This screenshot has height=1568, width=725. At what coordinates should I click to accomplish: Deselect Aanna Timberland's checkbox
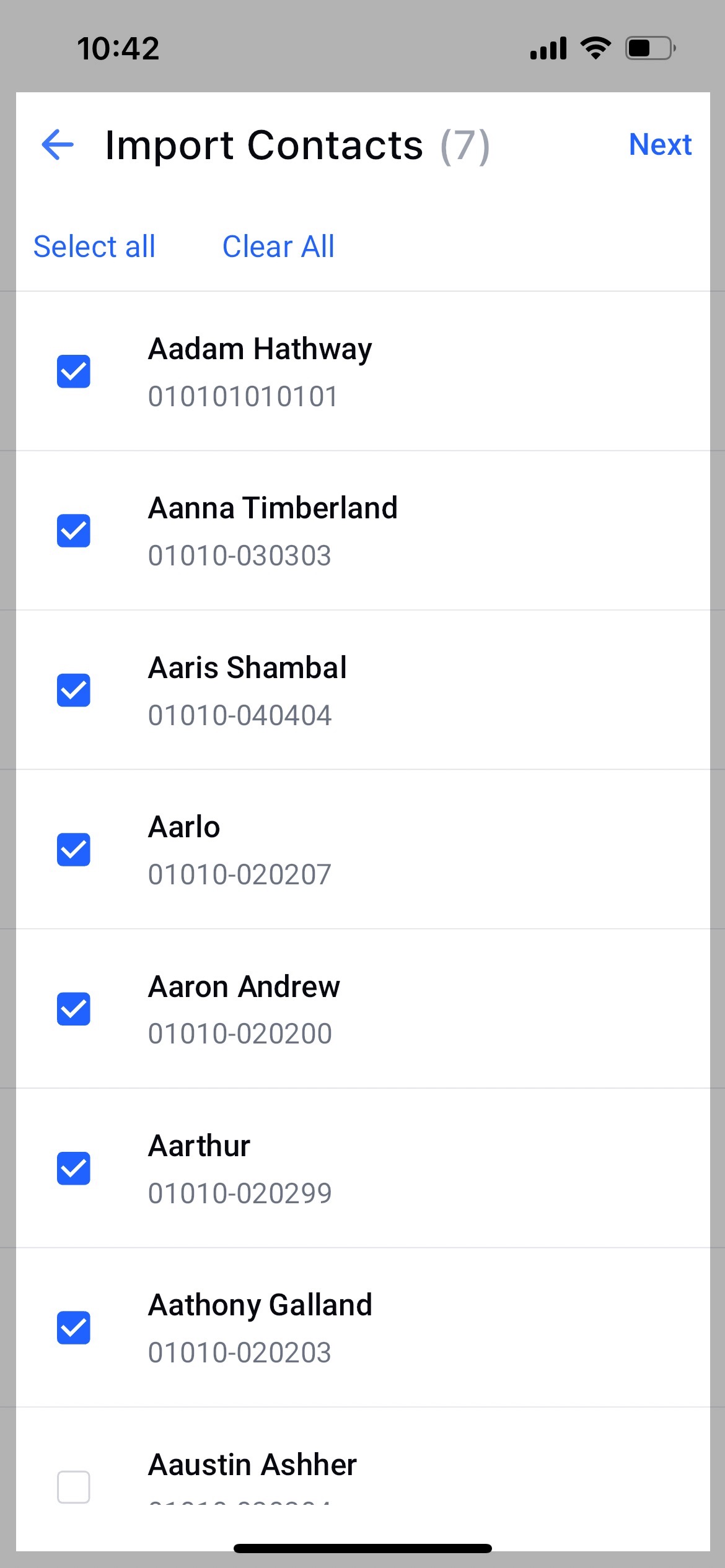pos(74,531)
